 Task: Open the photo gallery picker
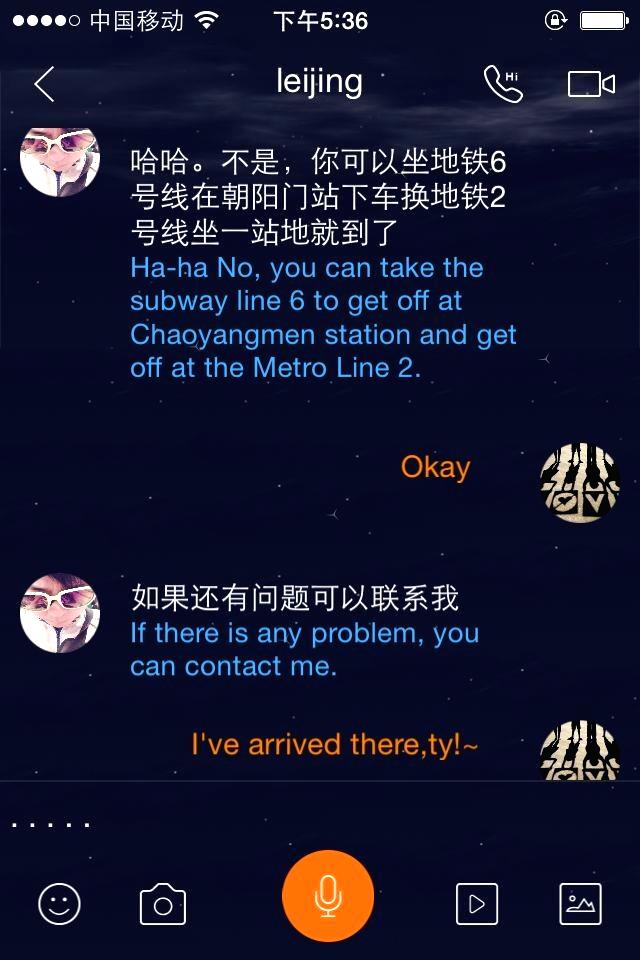(580, 904)
